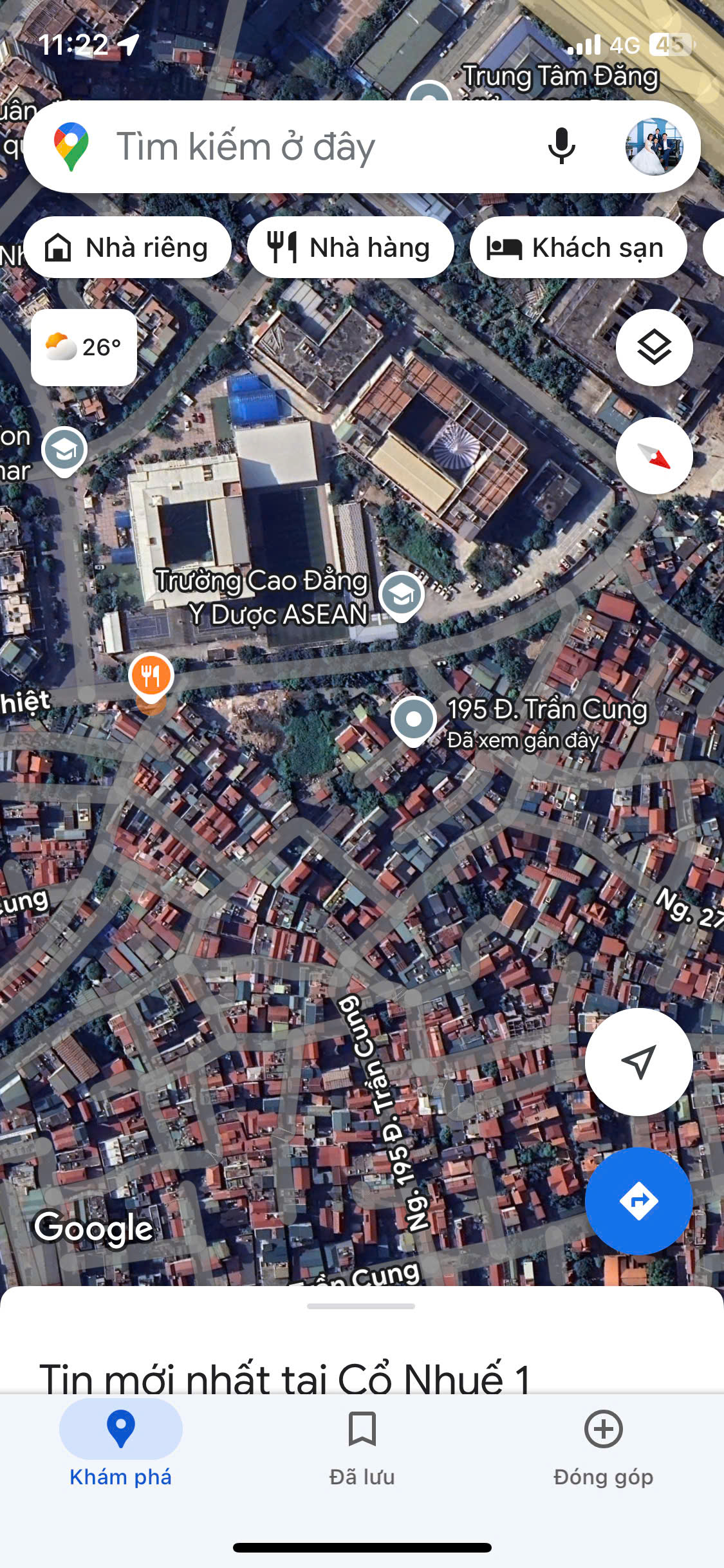This screenshot has height=1568, width=724.
Task: Open the Trường Cao Đẳng Y Dược ASEAN marker
Action: pyautogui.click(x=401, y=596)
